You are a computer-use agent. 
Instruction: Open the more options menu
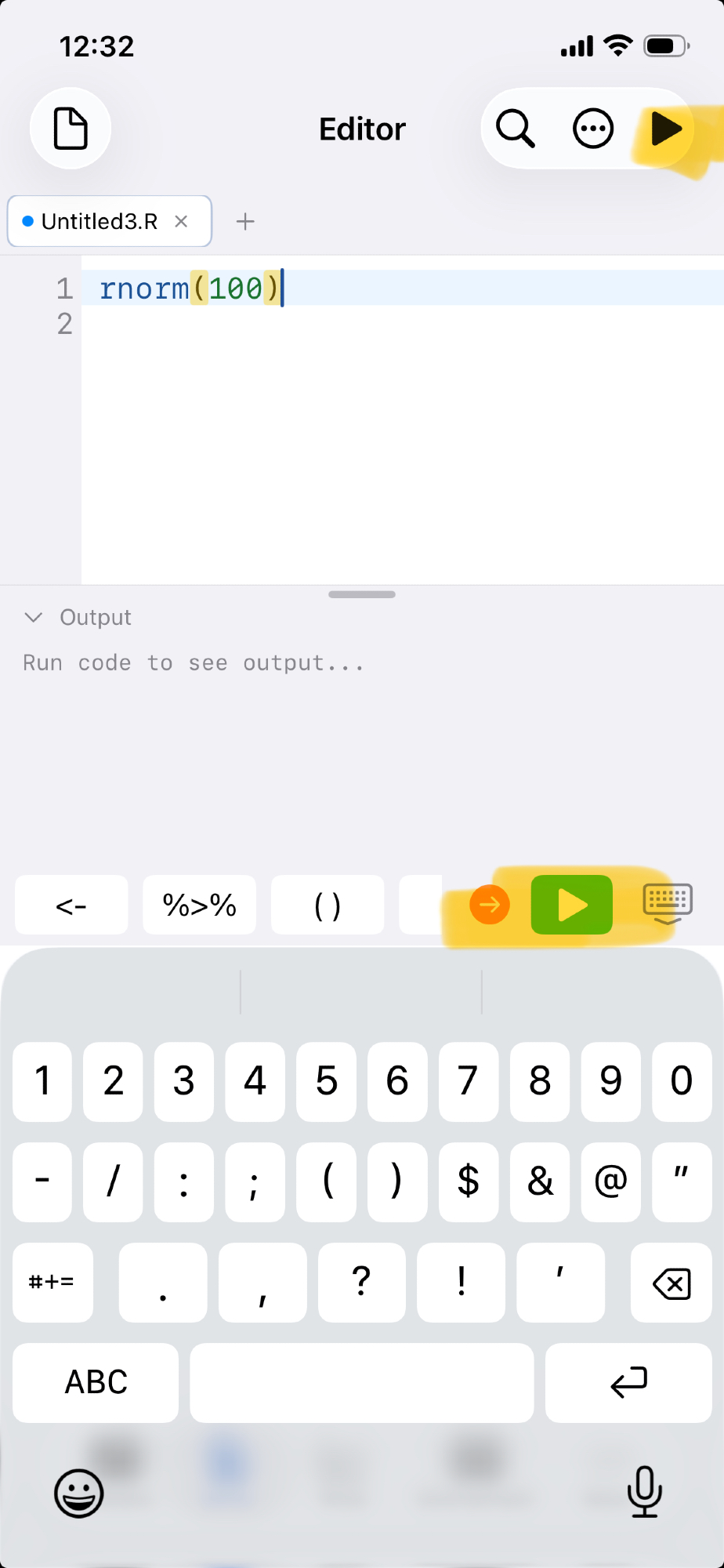(x=593, y=129)
